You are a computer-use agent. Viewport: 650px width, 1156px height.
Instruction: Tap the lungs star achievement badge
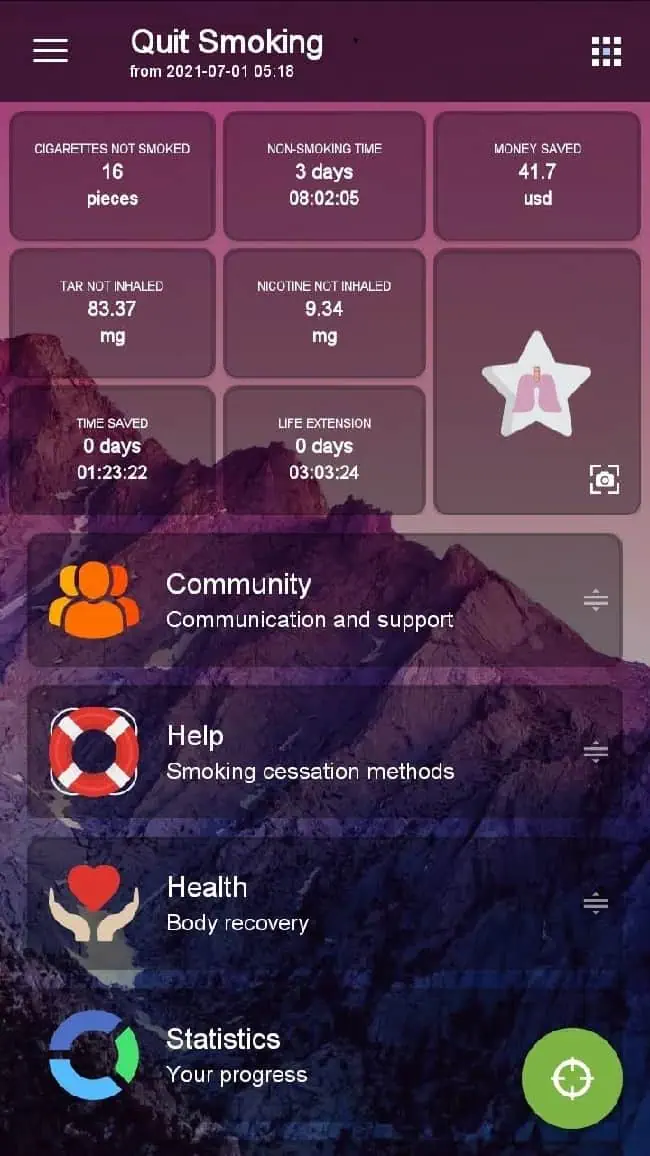pyautogui.click(x=536, y=385)
